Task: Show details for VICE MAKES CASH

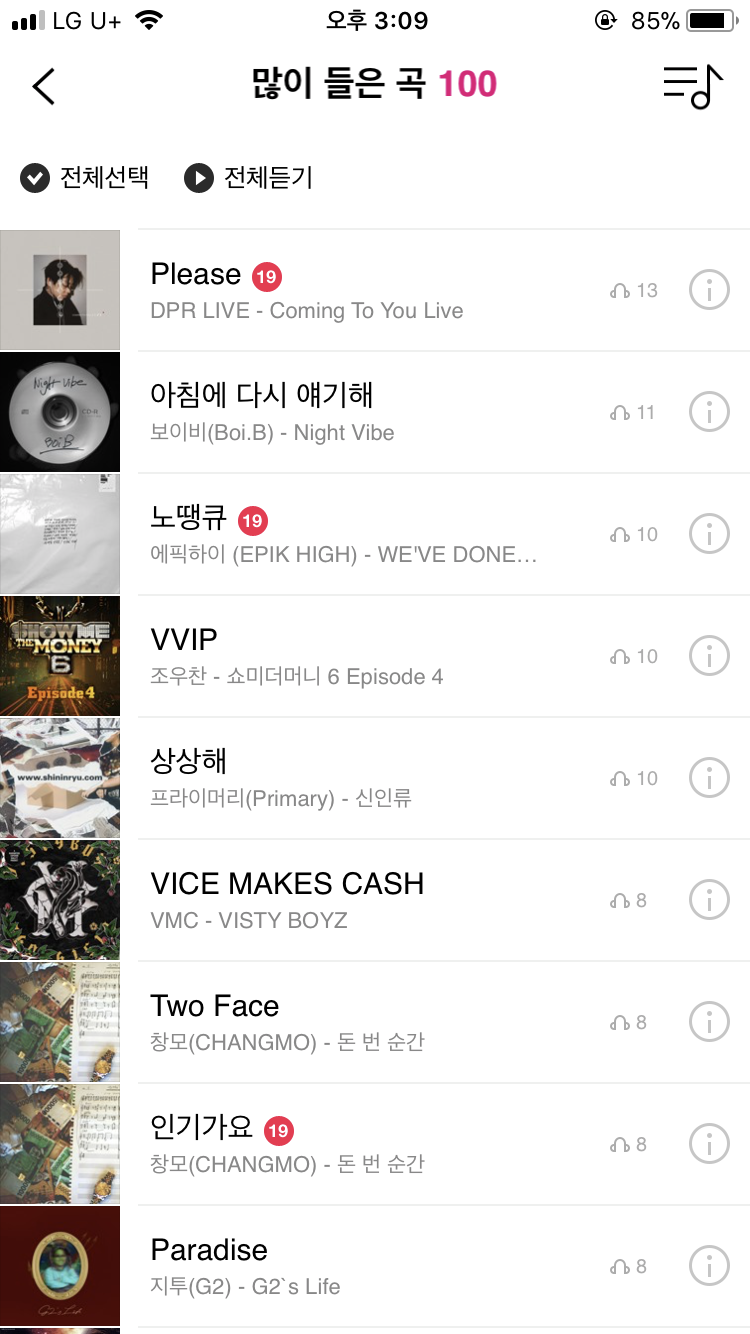Action: [709, 900]
